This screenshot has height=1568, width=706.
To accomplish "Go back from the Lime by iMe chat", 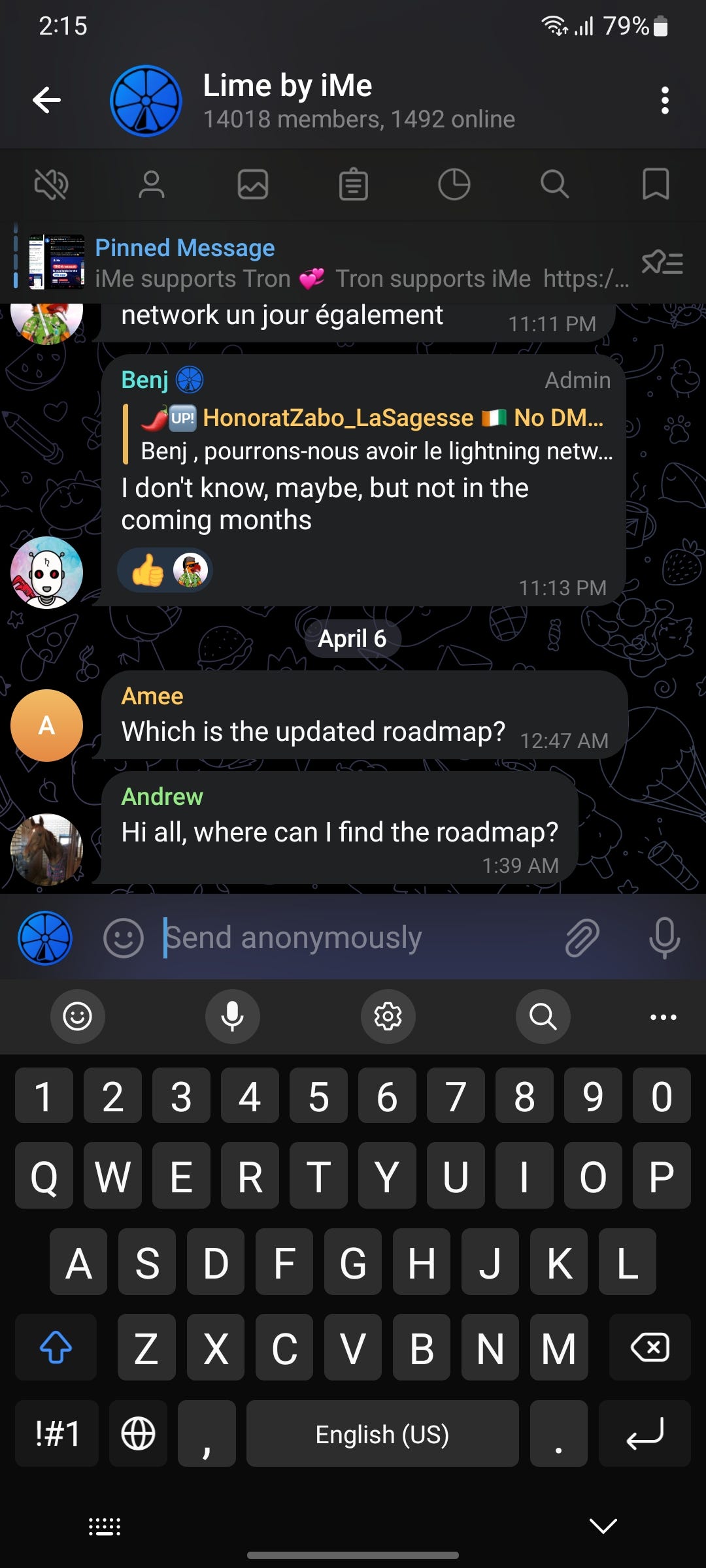I will (x=46, y=101).
